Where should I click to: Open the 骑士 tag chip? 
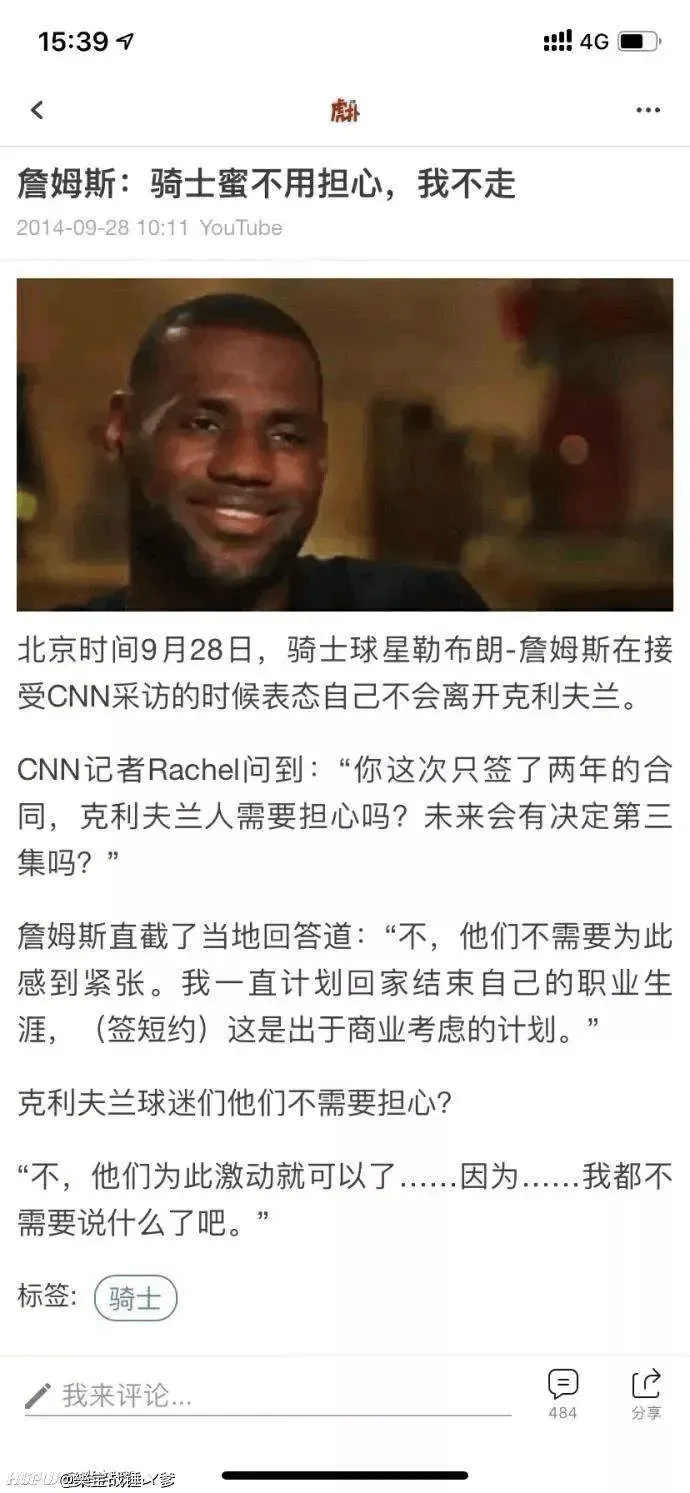pos(135,1298)
